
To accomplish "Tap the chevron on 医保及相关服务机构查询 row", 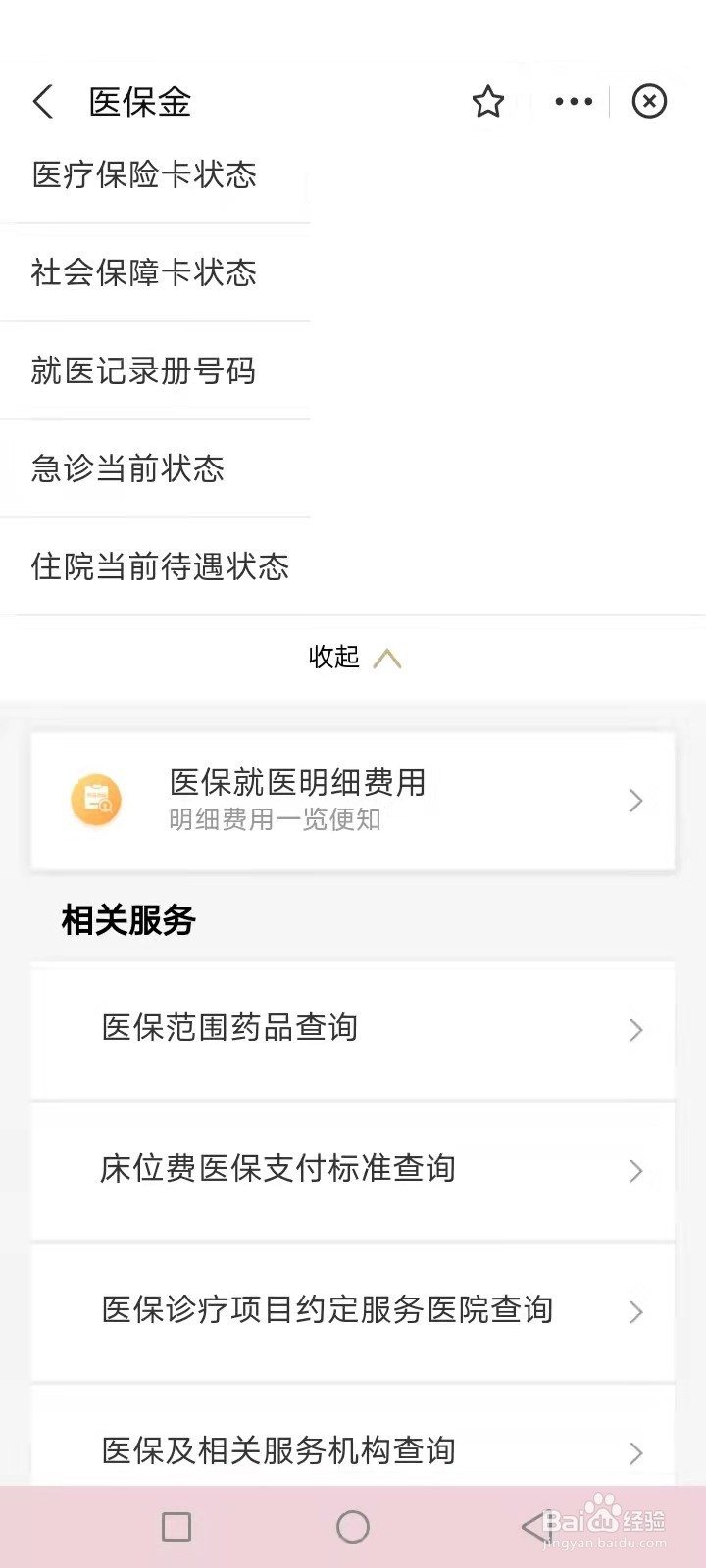I will pos(635,1452).
